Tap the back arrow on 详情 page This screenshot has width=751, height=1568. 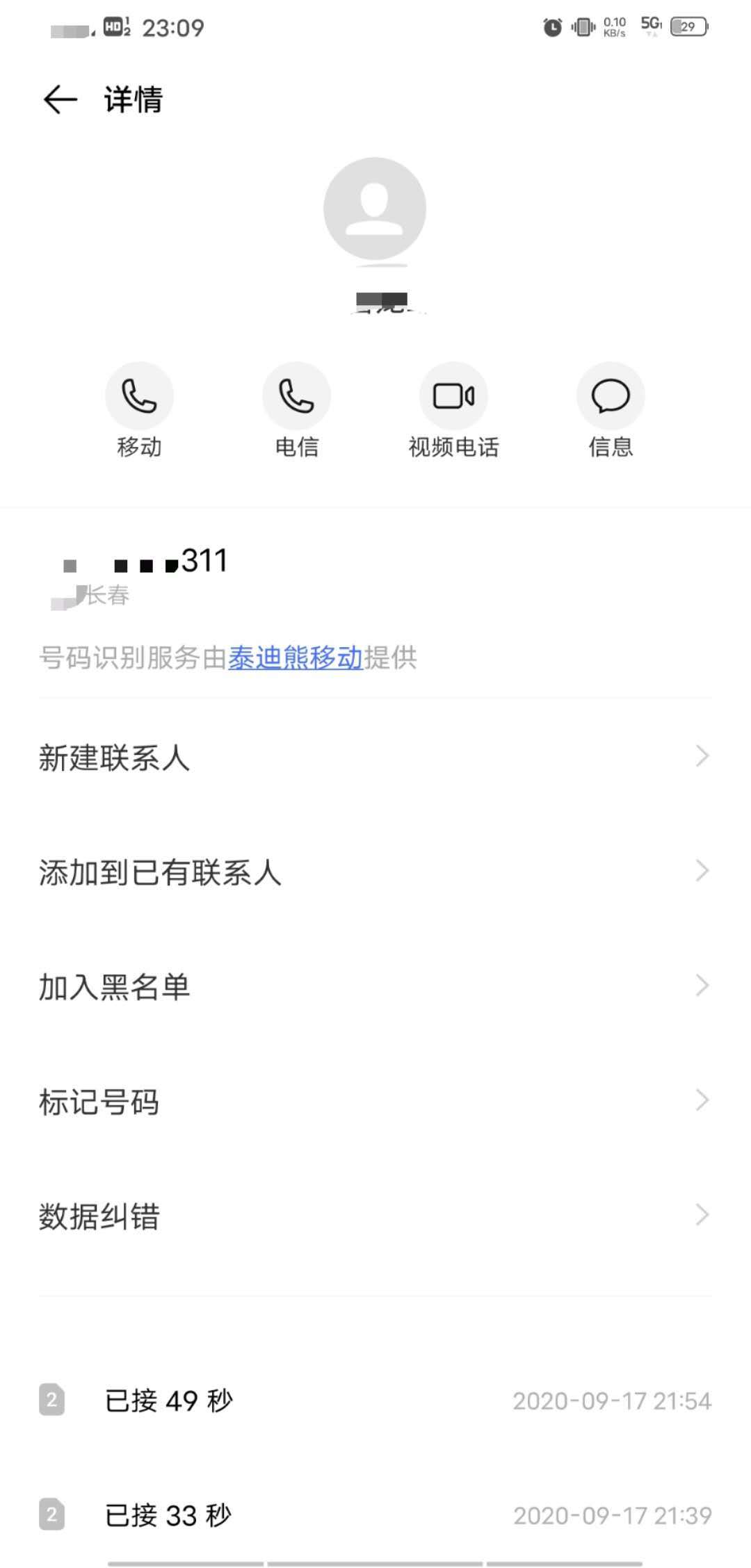[x=59, y=99]
